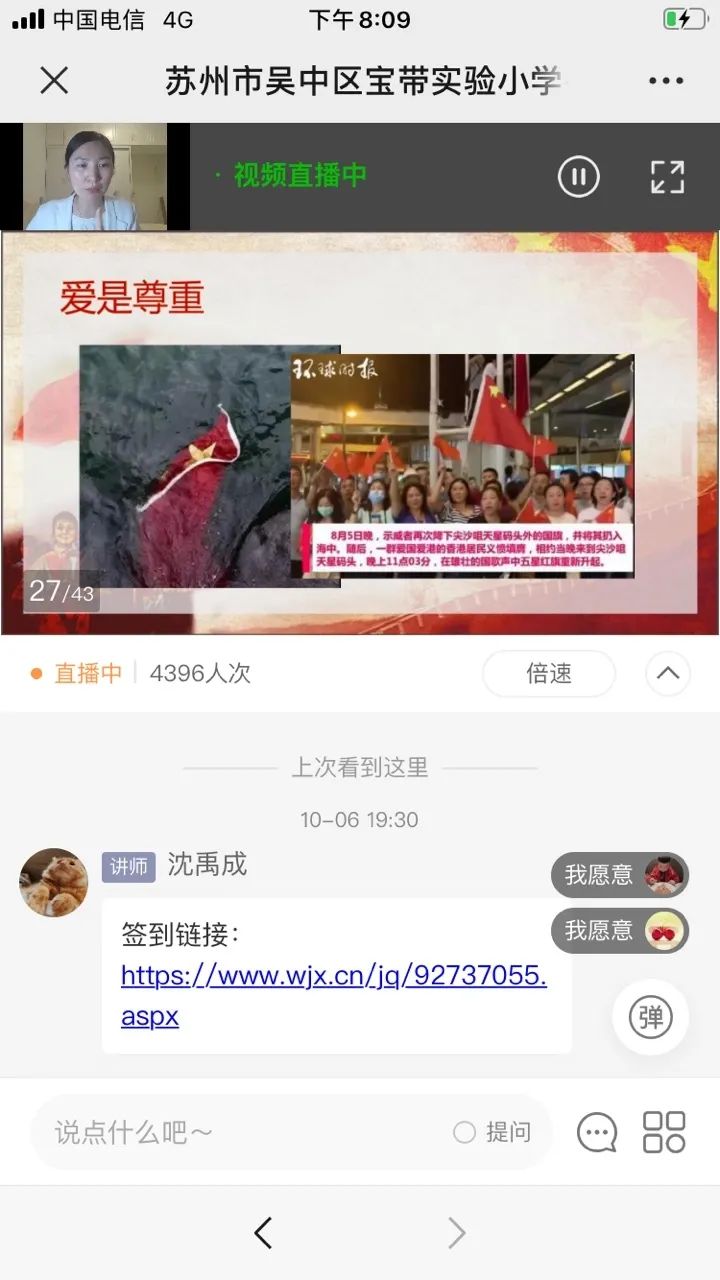
Task: Open lecturer 沈禹成's avatar
Action: [54, 883]
